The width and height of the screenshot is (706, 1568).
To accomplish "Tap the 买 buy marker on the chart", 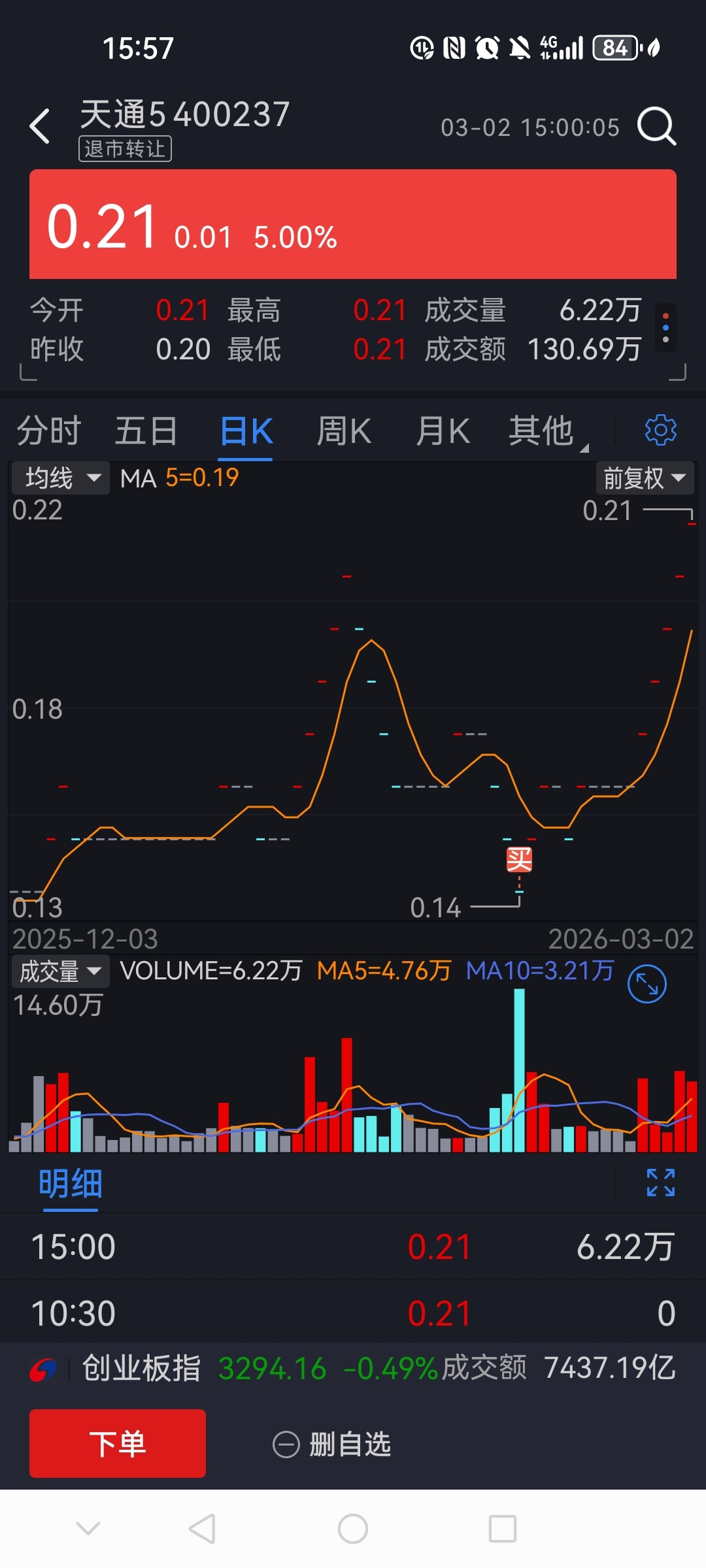I will click(520, 860).
